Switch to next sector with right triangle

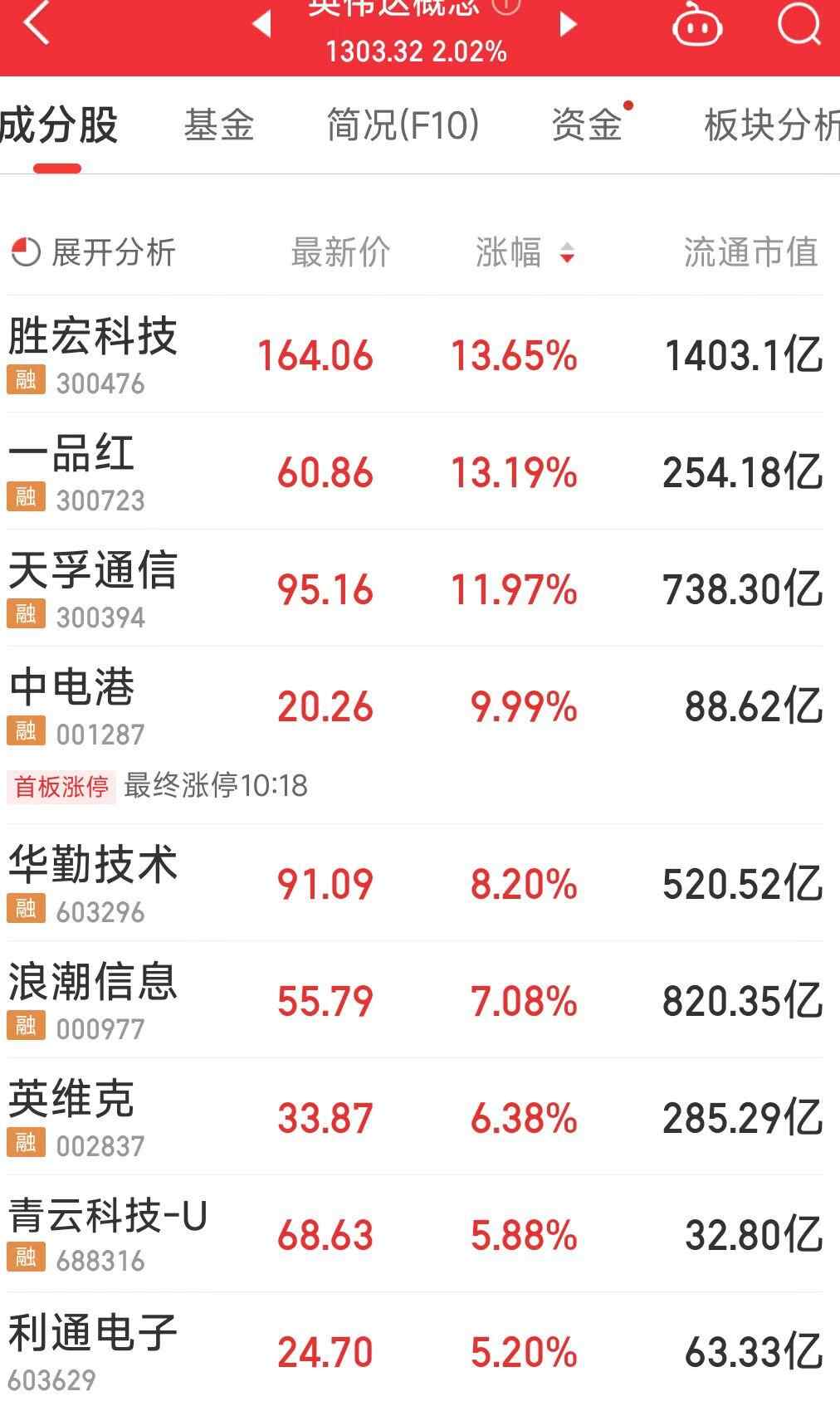(568, 25)
